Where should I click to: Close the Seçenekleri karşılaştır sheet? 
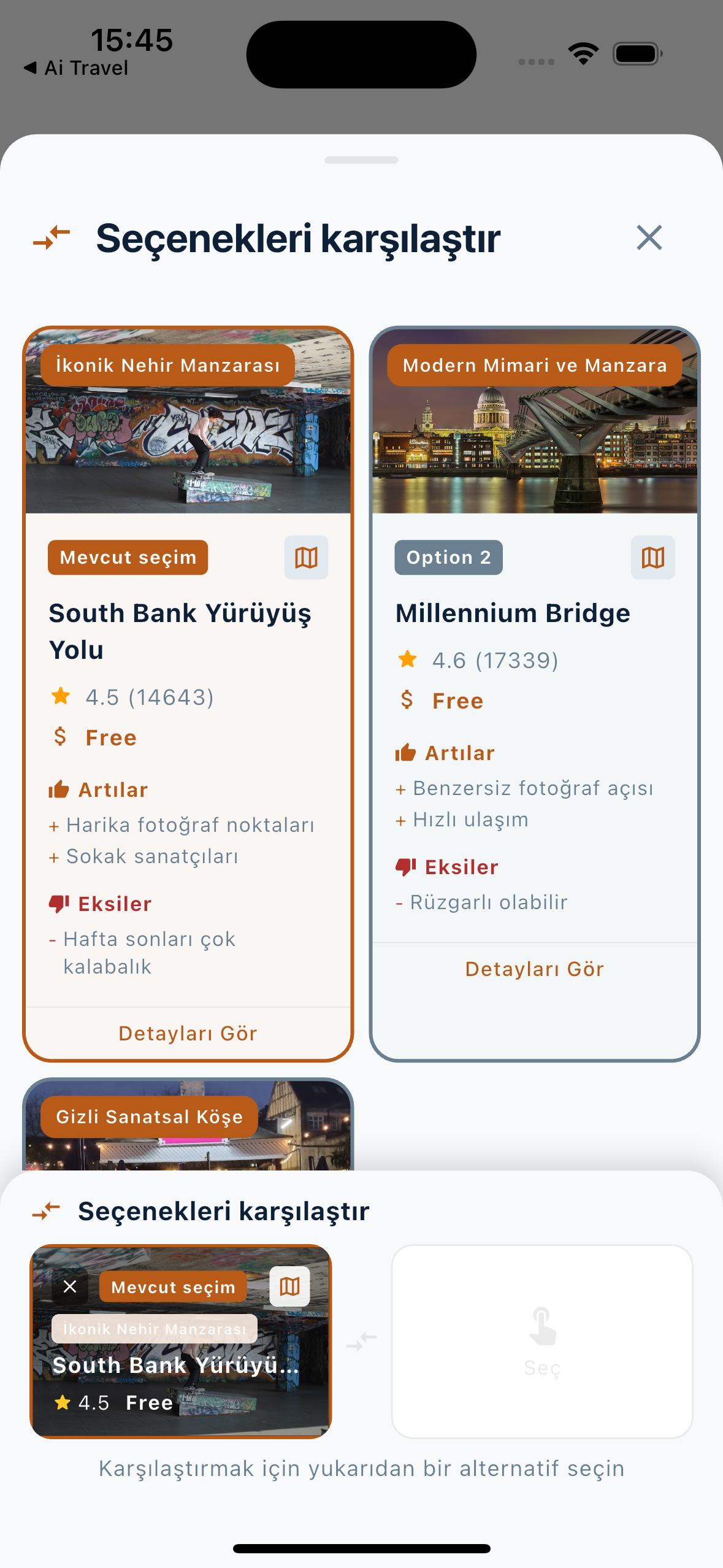coord(649,237)
